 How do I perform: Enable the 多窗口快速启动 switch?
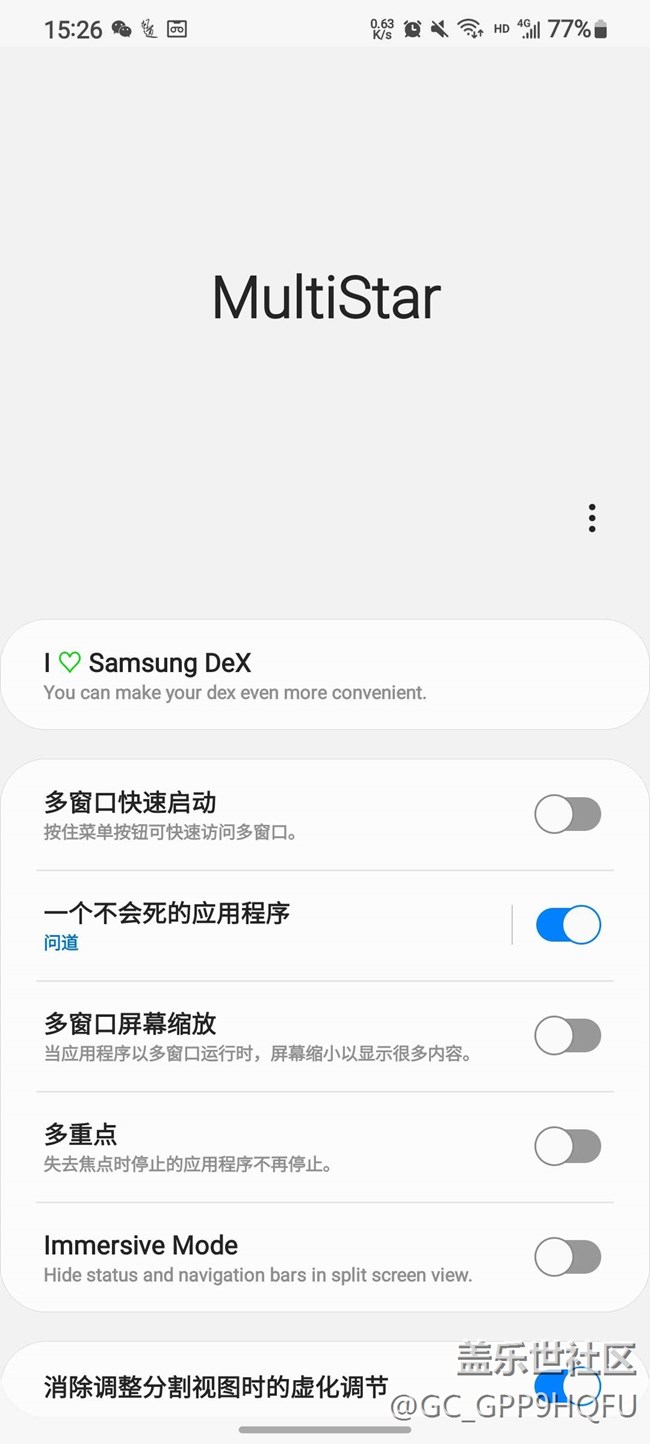pos(568,815)
